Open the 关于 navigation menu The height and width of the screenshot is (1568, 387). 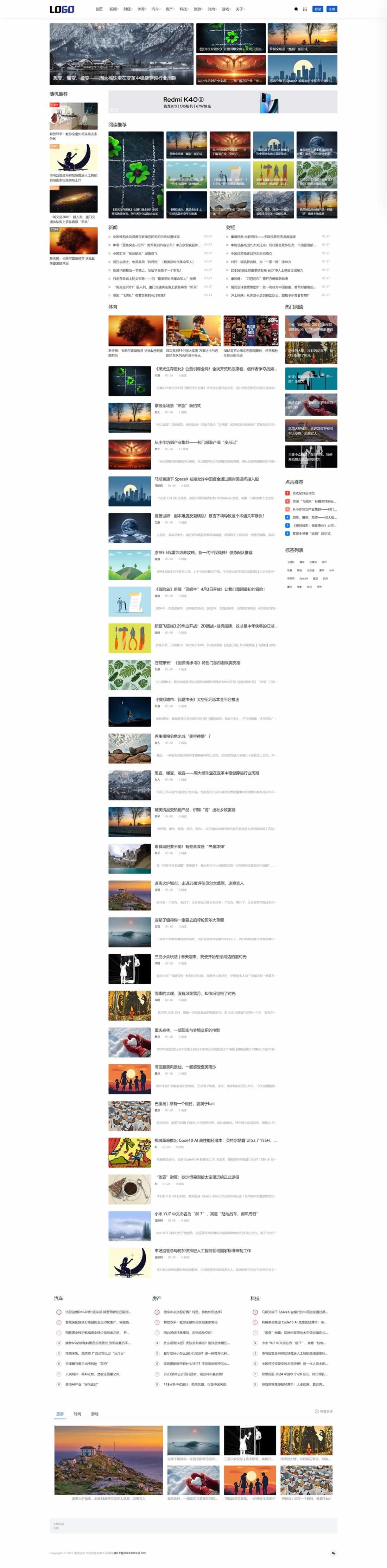240,9
